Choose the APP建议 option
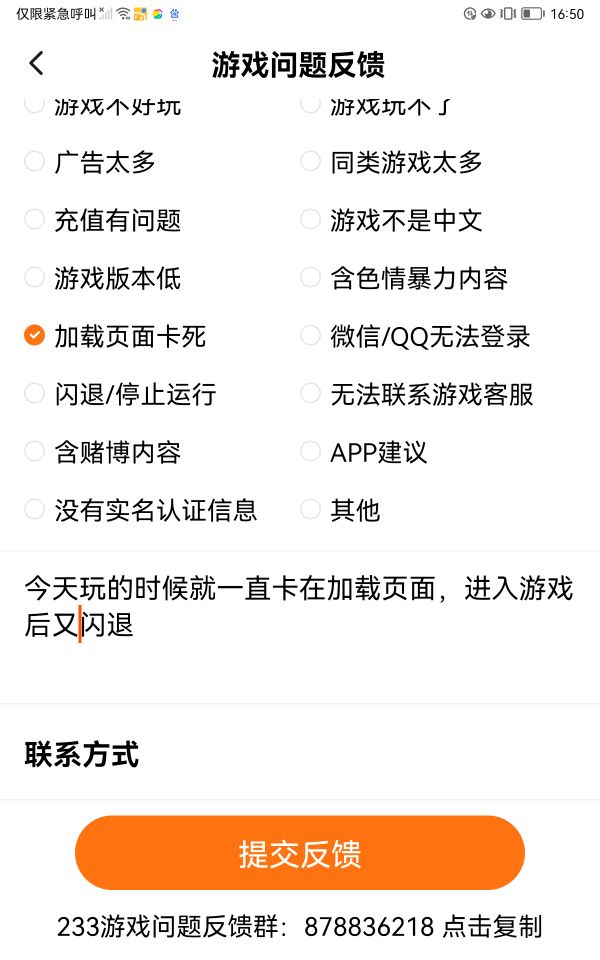Image resolution: width=600 pixels, height=960 pixels. point(364,452)
